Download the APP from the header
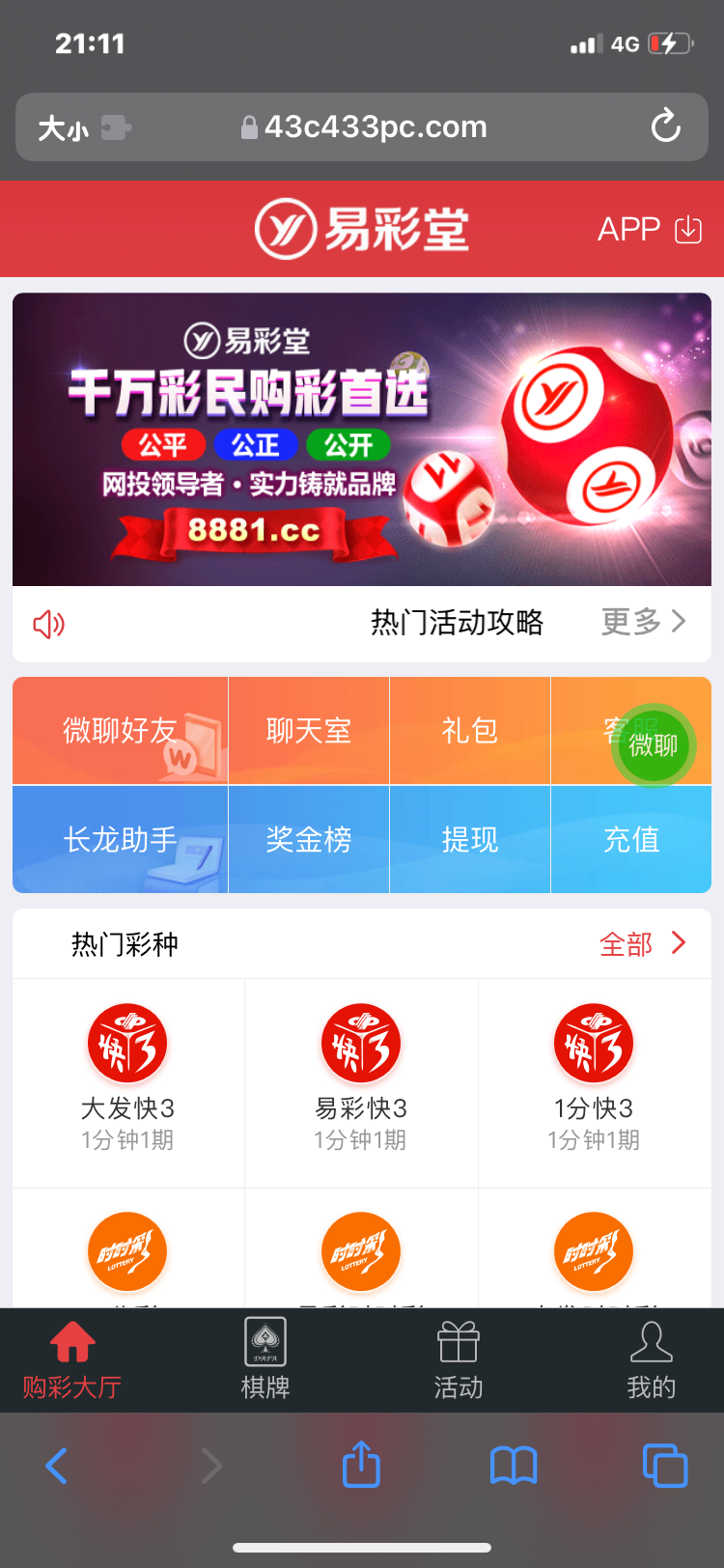Viewport: 724px width, 1568px height. click(649, 230)
